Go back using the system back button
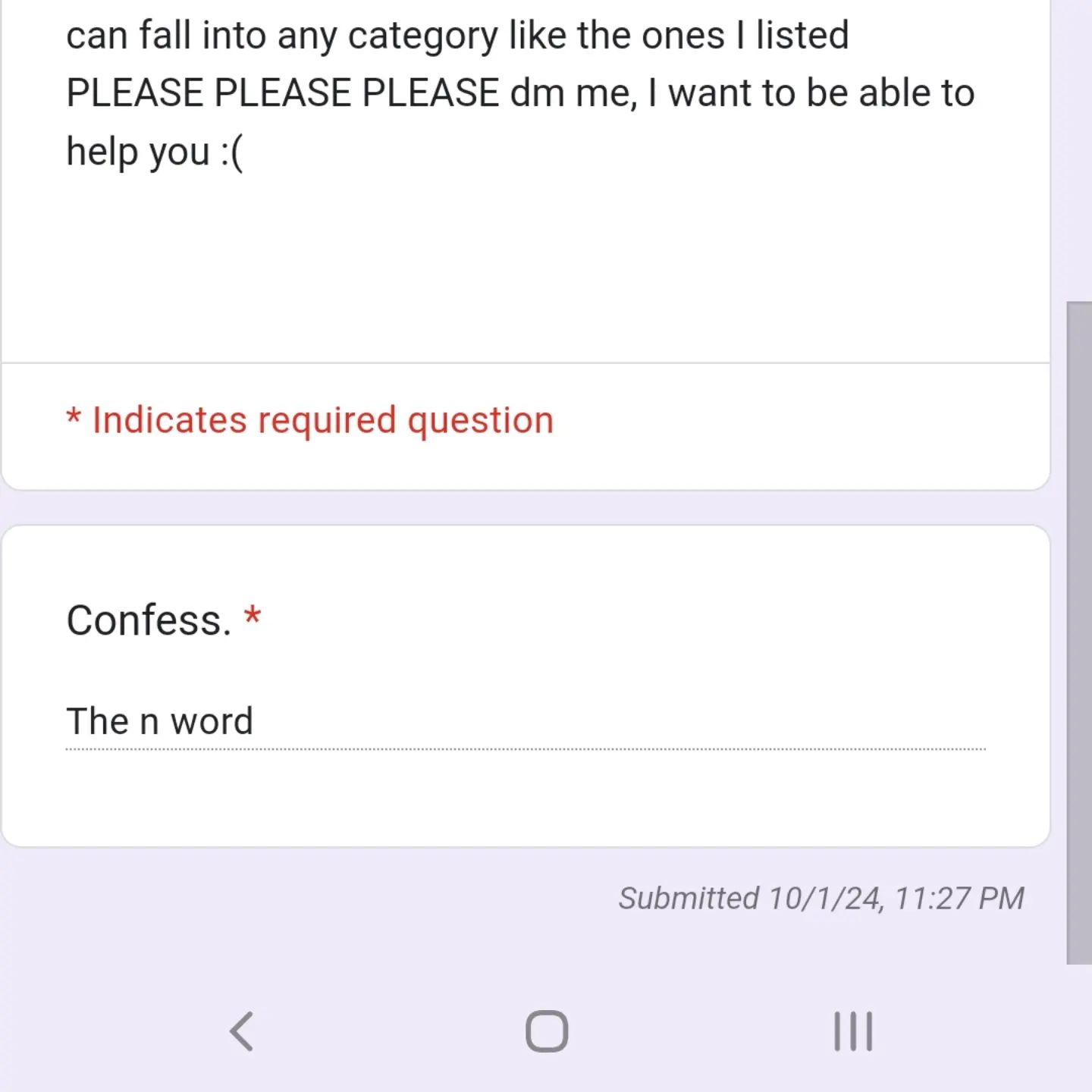 coord(241,1031)
